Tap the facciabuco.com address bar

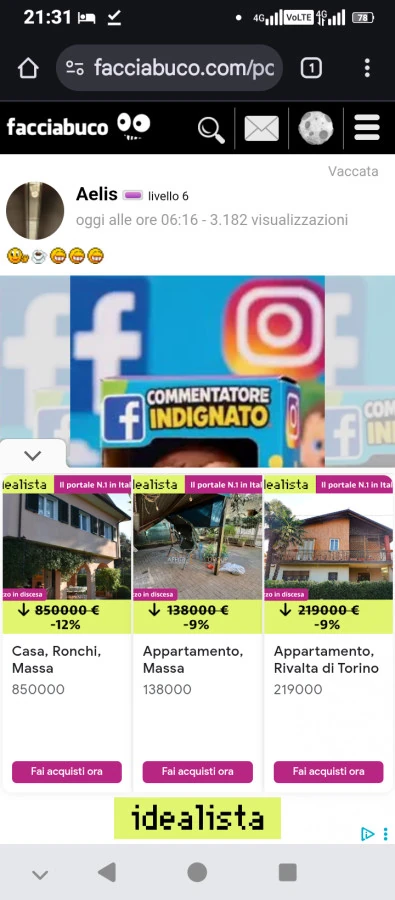(169, 68)
